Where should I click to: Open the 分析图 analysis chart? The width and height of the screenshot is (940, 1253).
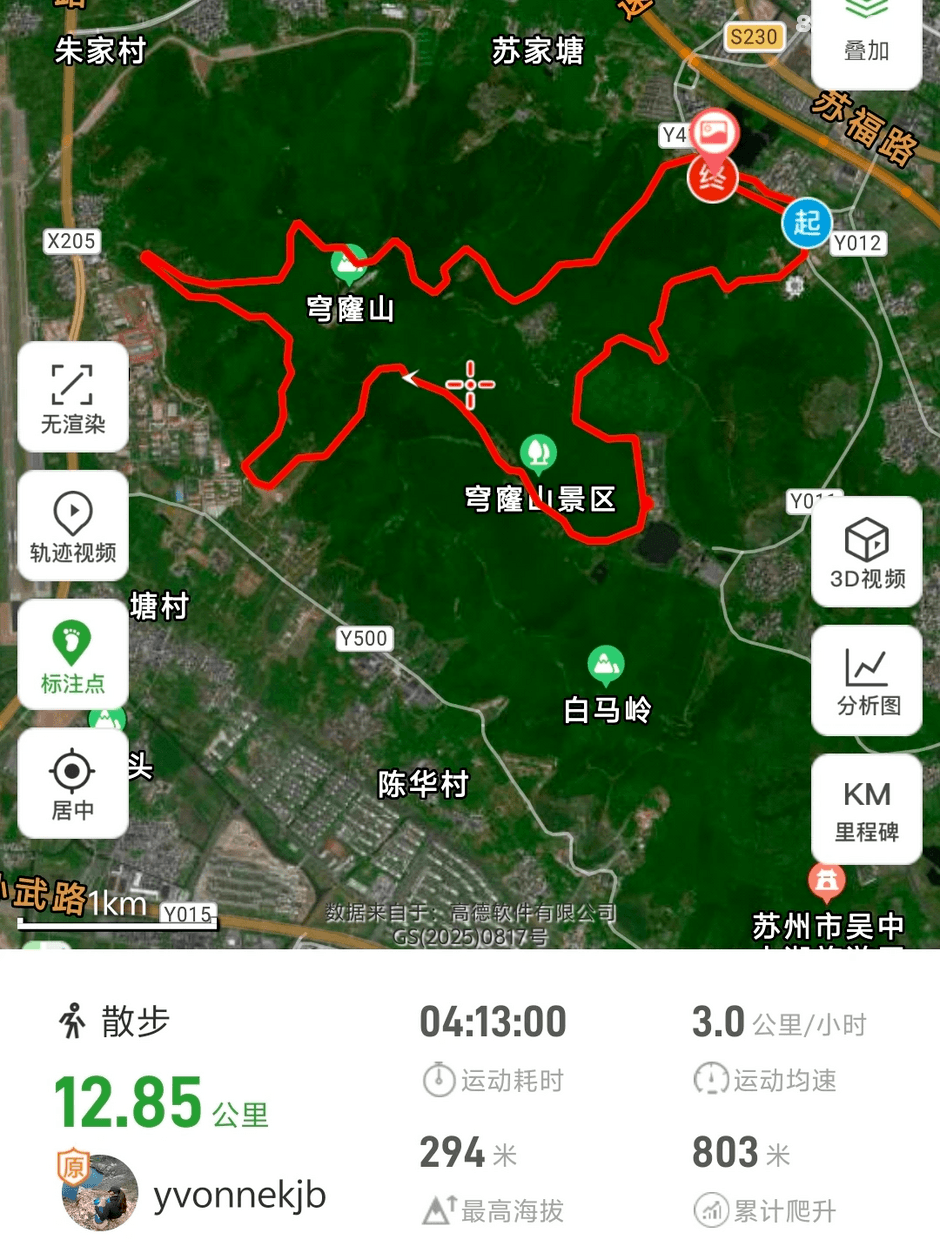tap(867, 680)
